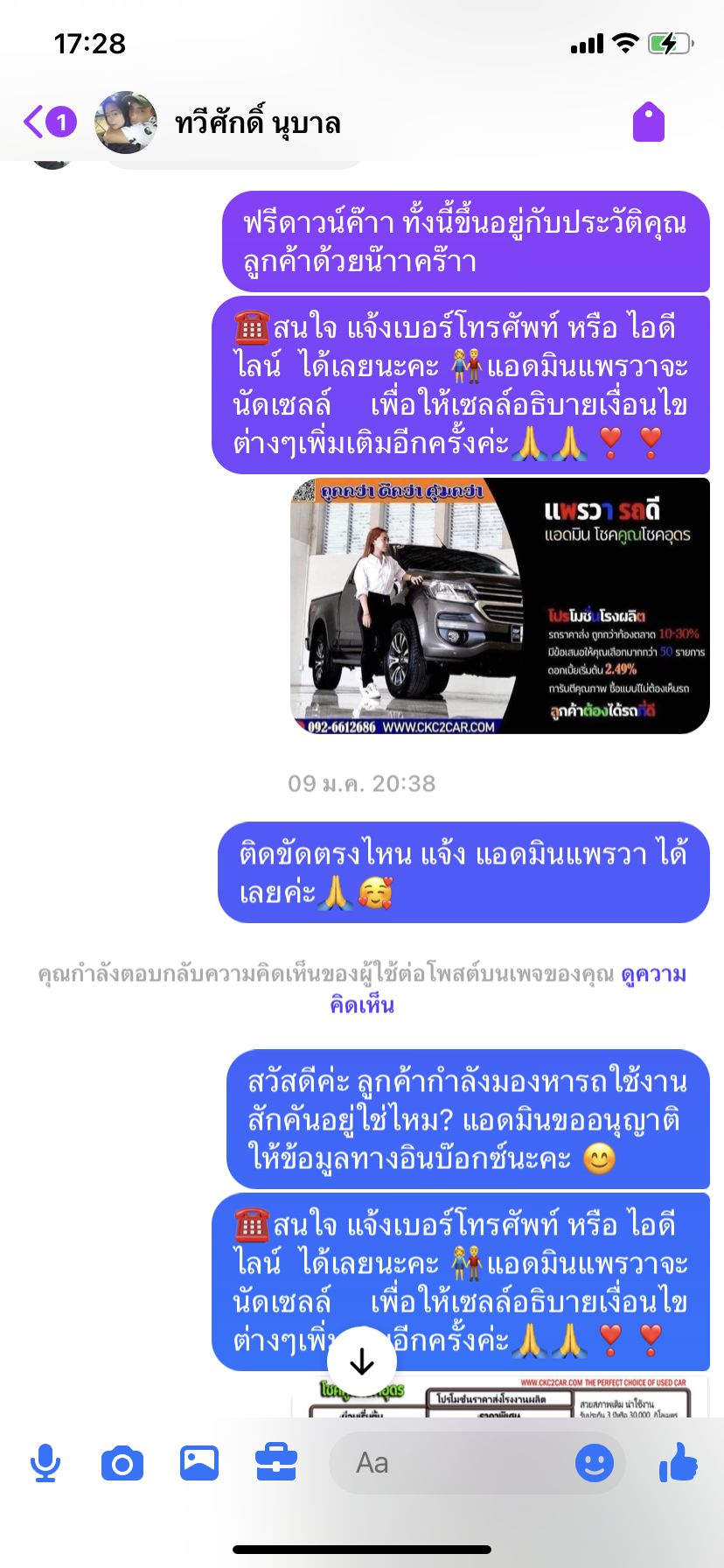
Task: Pick a picture from the gallery icon
Action: [199, 1463]
